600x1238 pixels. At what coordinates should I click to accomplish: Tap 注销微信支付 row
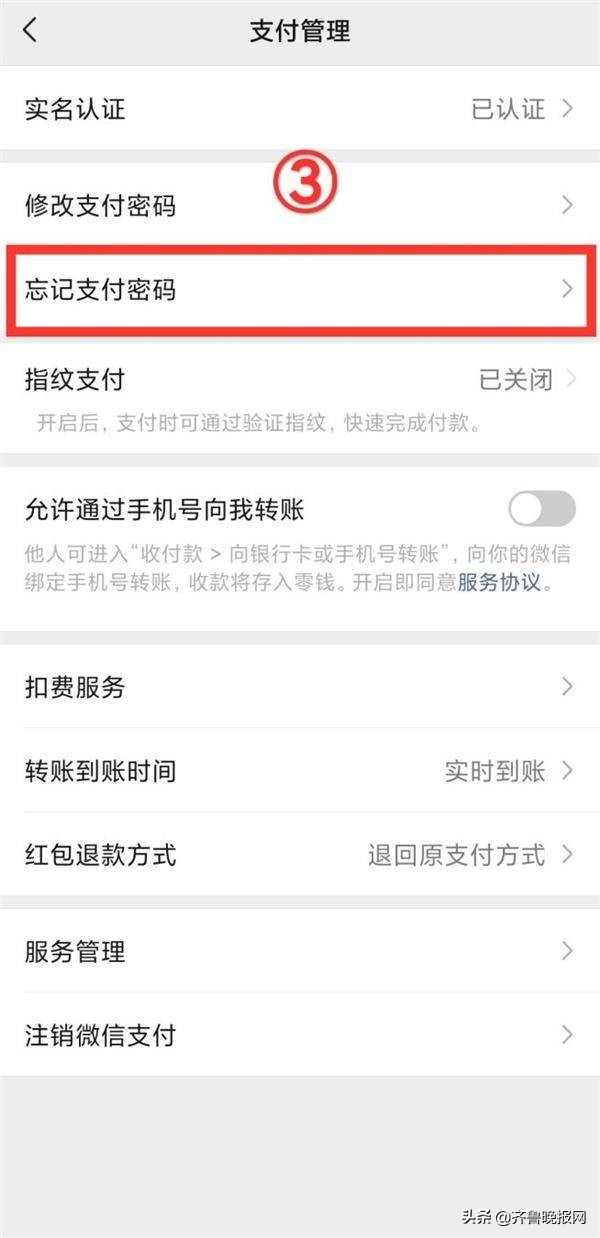click(300, 1035)
